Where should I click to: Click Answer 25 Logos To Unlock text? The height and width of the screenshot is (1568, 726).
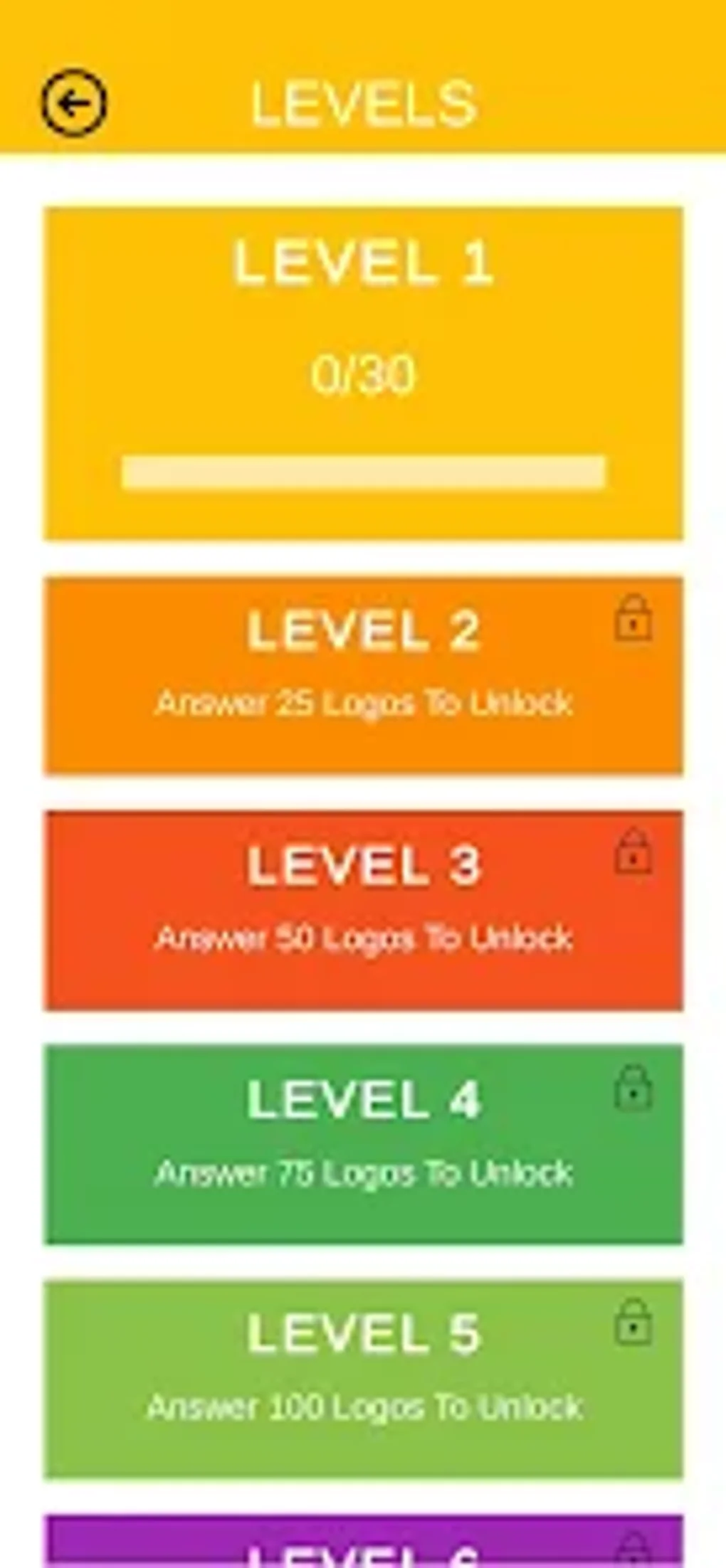(x=363, y=704)
